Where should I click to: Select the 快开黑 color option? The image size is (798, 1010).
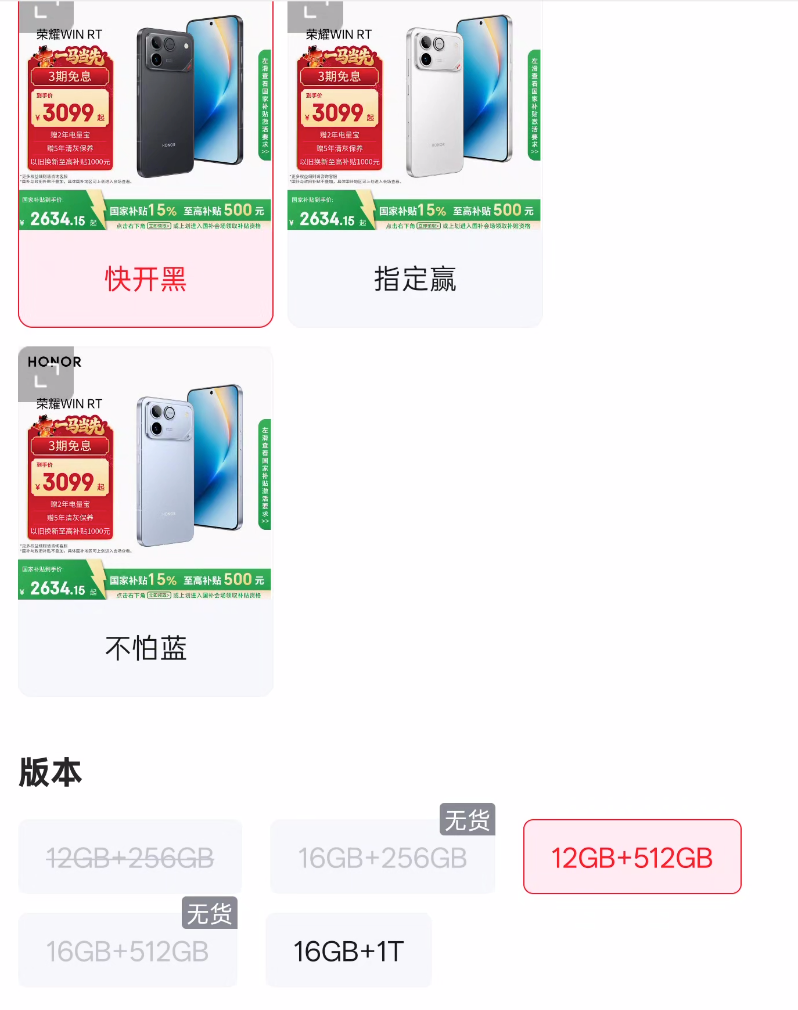(146, 278)
